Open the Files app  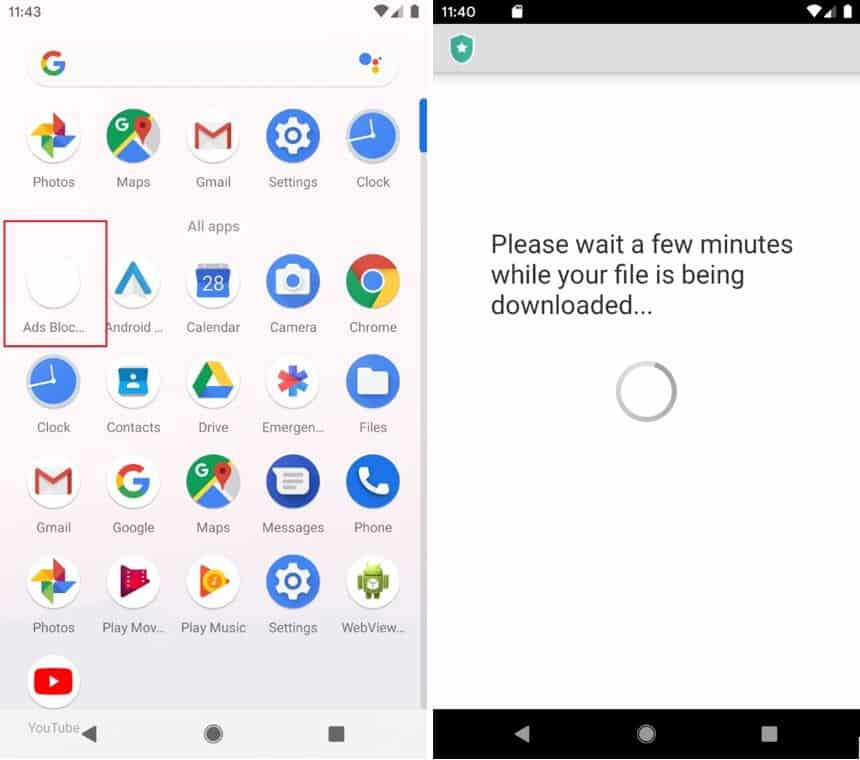point(373,382)
